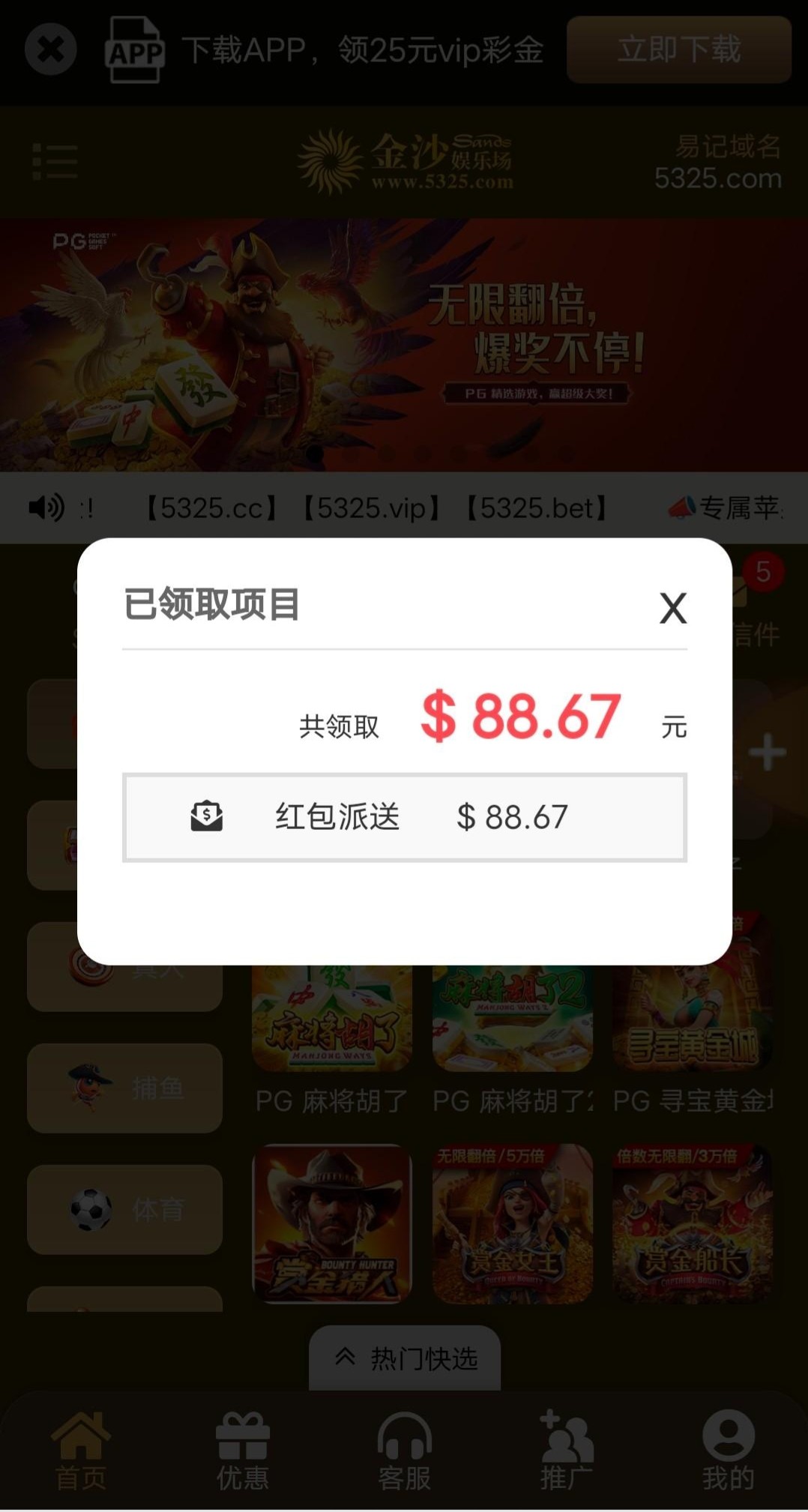Screen dimensions: 808x1512
Task: Open the 我的 profile tab
Action: 728,1450
